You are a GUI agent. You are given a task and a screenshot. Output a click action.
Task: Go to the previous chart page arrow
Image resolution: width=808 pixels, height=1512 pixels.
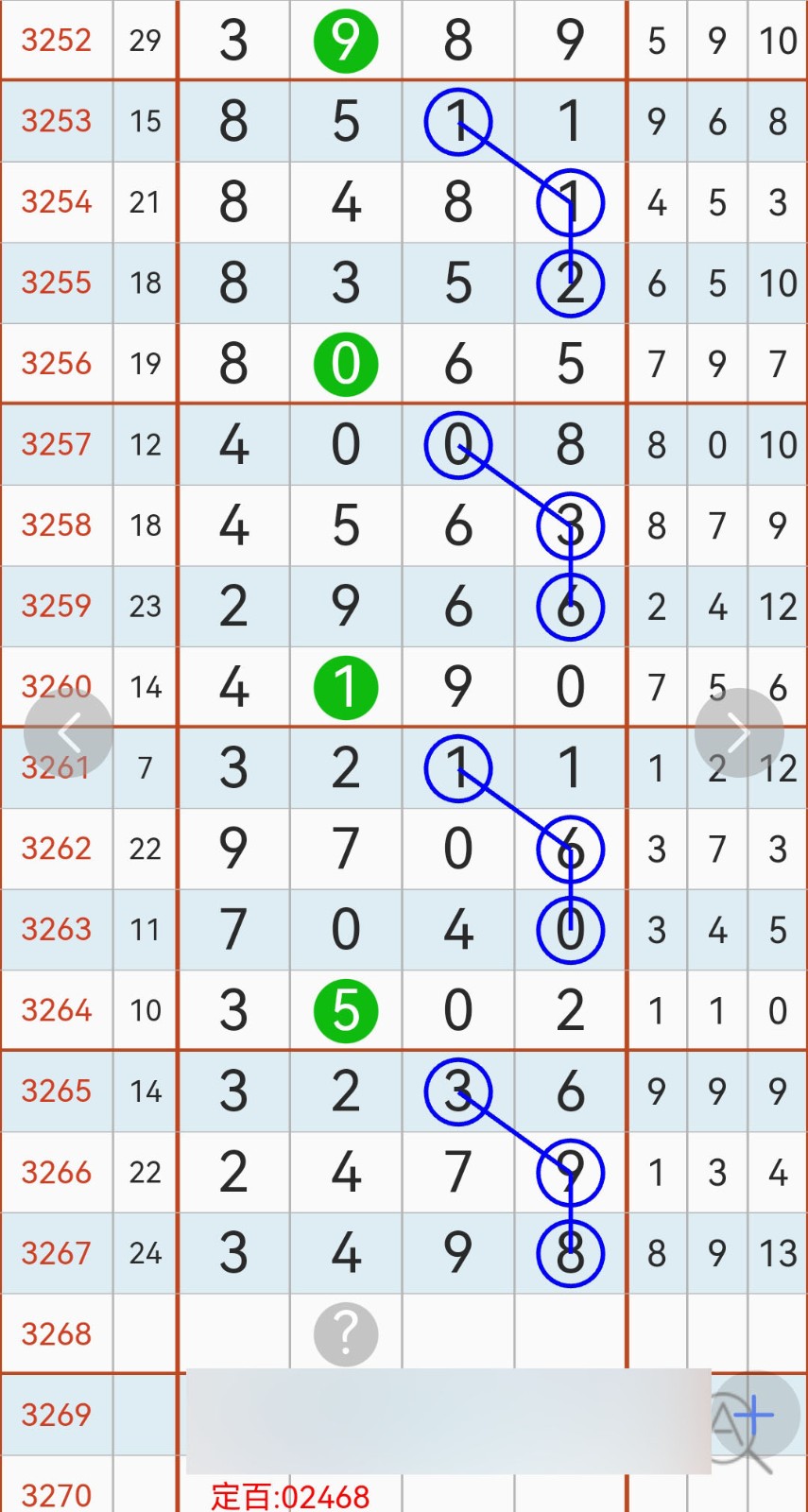click(x=68, y=732)
